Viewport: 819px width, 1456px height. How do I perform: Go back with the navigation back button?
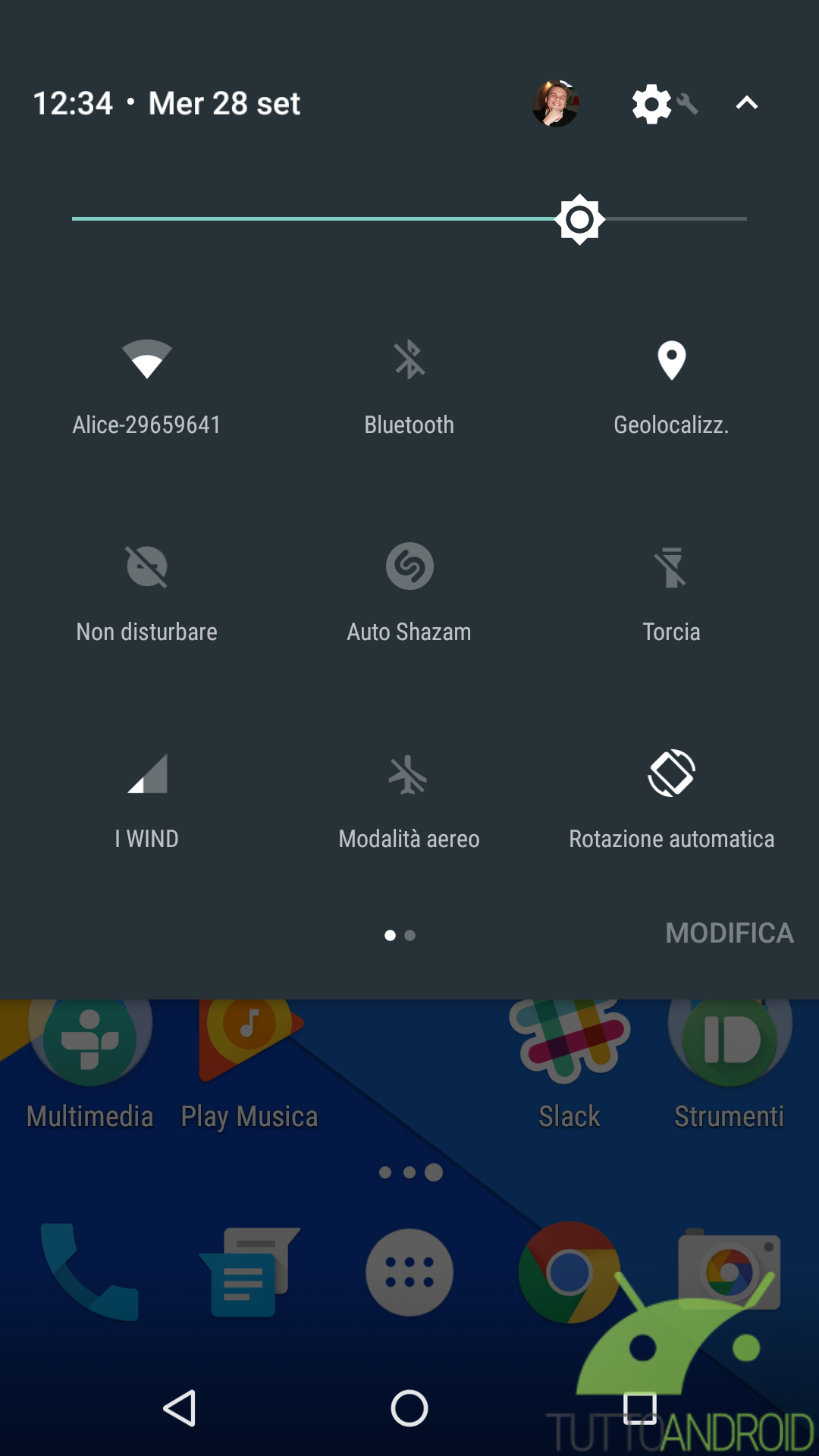[x=180, y=1408]
